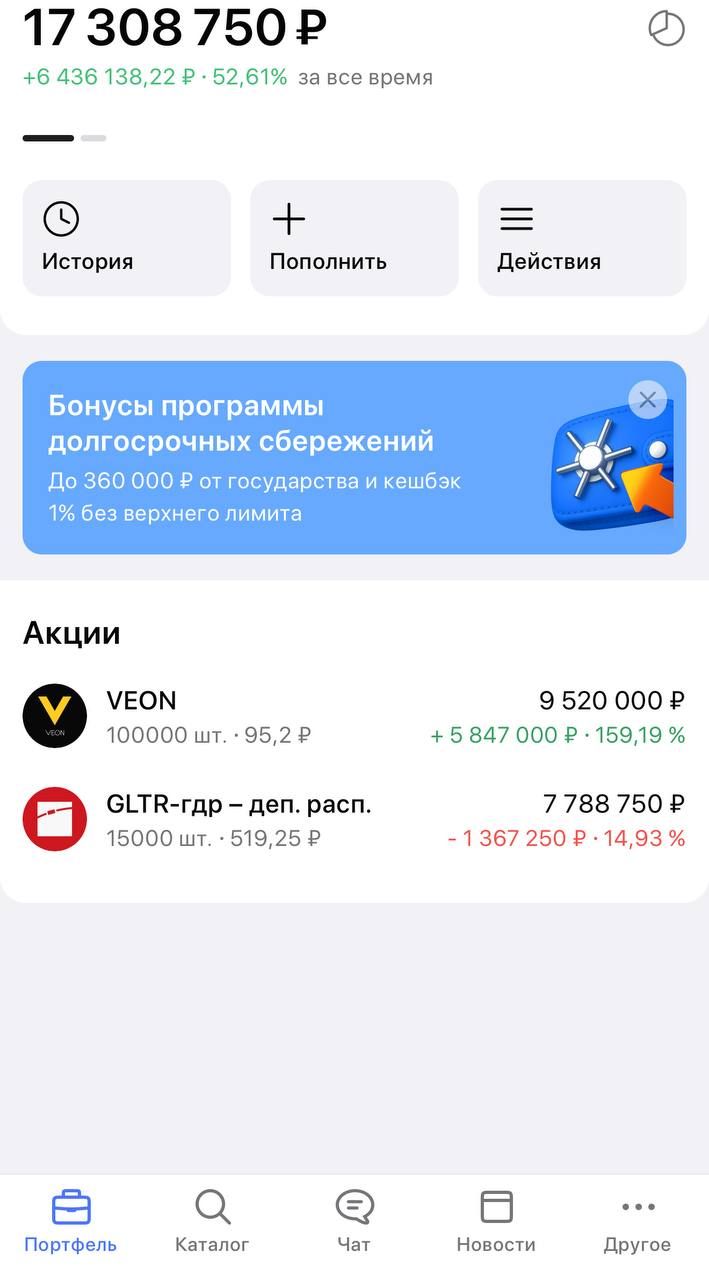Switch to the Чат tab
The image size is (709, 1280).
(x=354, y=1221)
